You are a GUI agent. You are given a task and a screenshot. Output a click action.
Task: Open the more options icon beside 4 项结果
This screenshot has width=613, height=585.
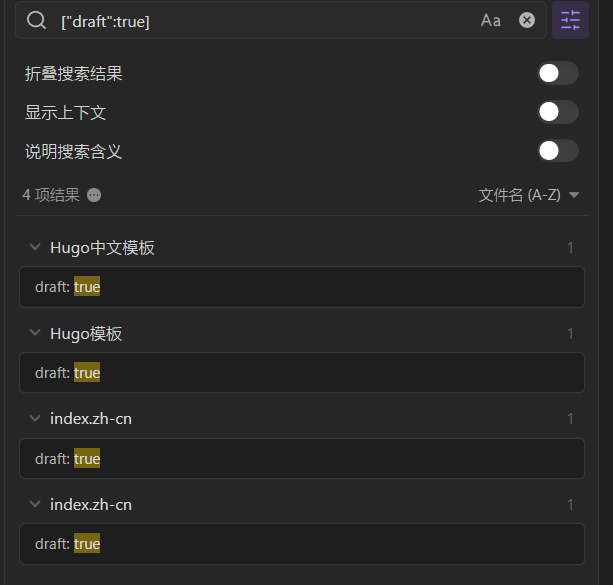pyautogui.click(x=94, y=195)
